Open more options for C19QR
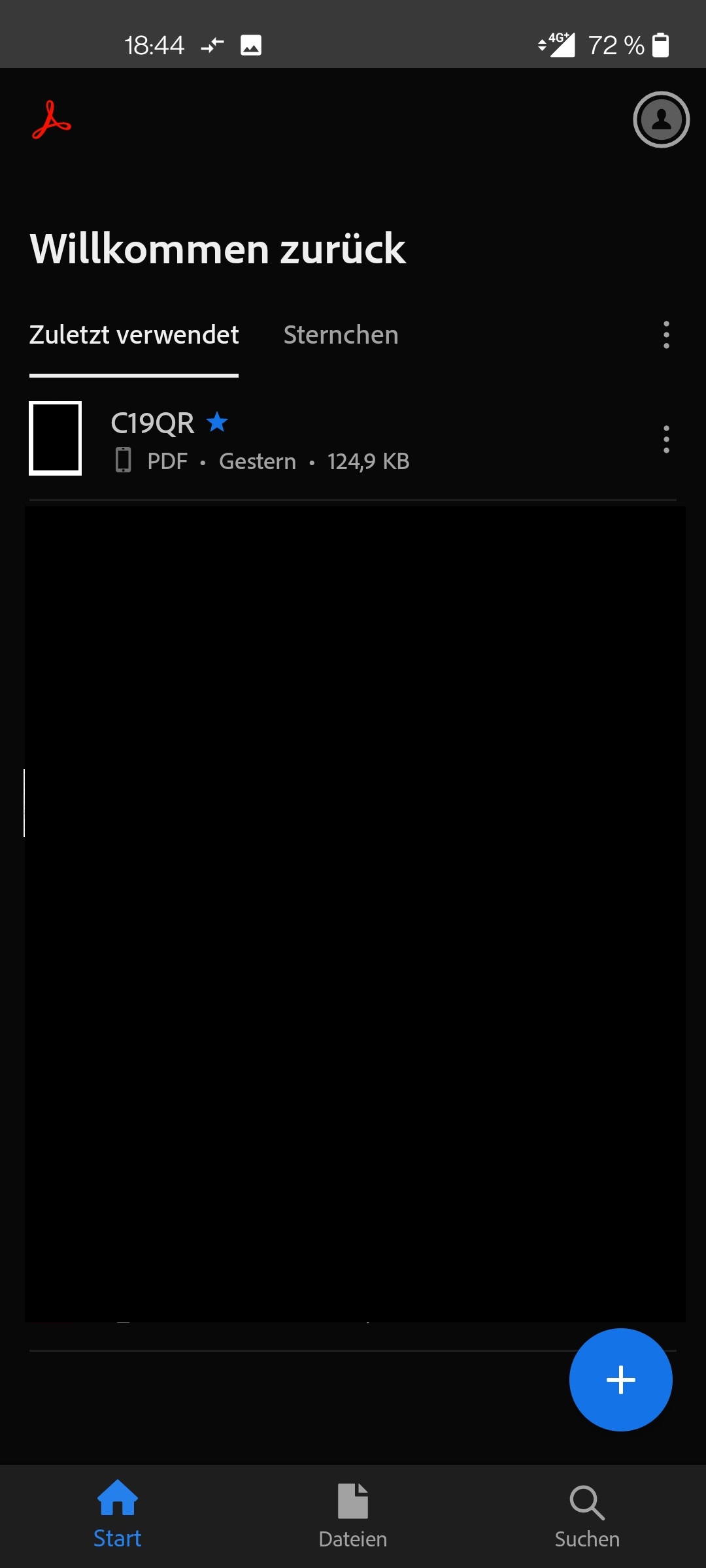Viewport: 706px width, 1568px height. tap(666, 439)
